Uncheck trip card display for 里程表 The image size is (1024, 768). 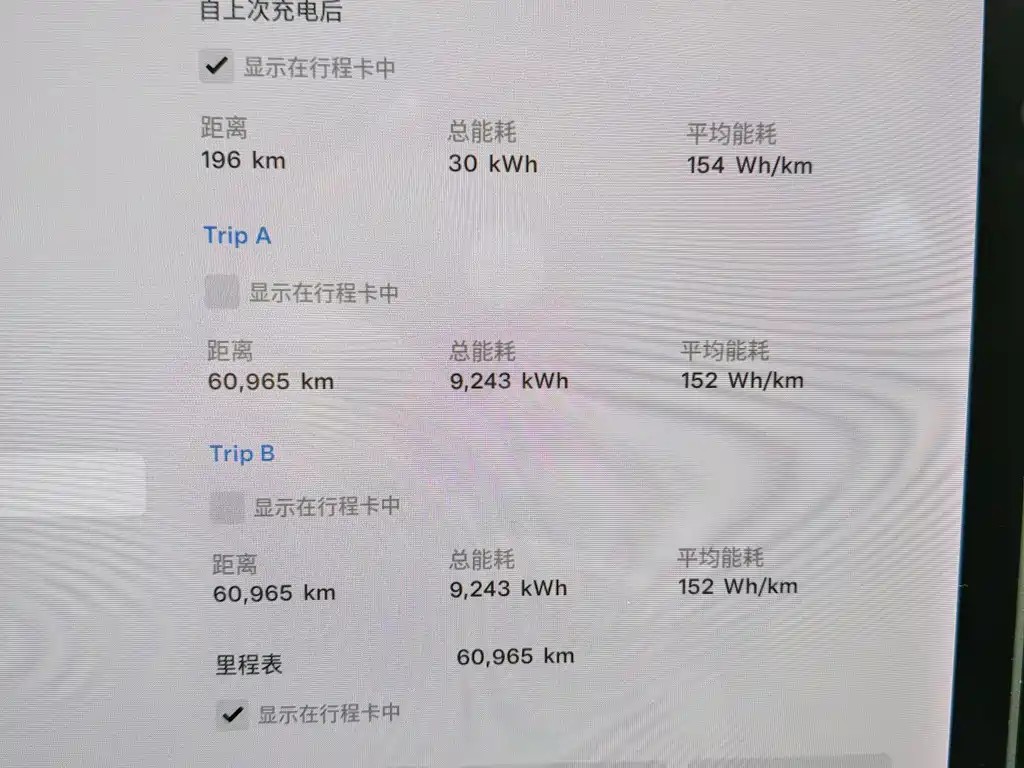pos(232,714)
